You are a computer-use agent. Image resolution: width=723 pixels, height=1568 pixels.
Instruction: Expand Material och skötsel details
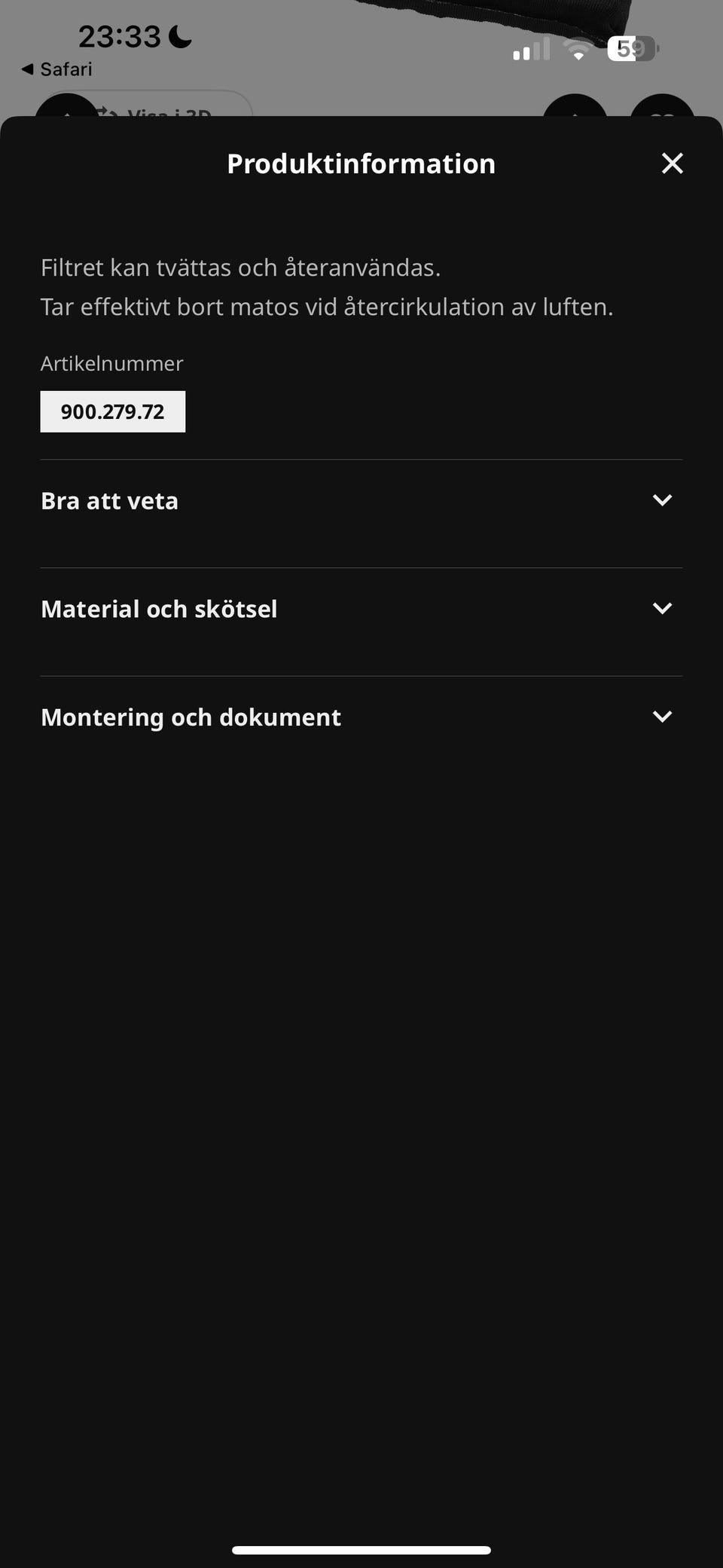(160, 609)
